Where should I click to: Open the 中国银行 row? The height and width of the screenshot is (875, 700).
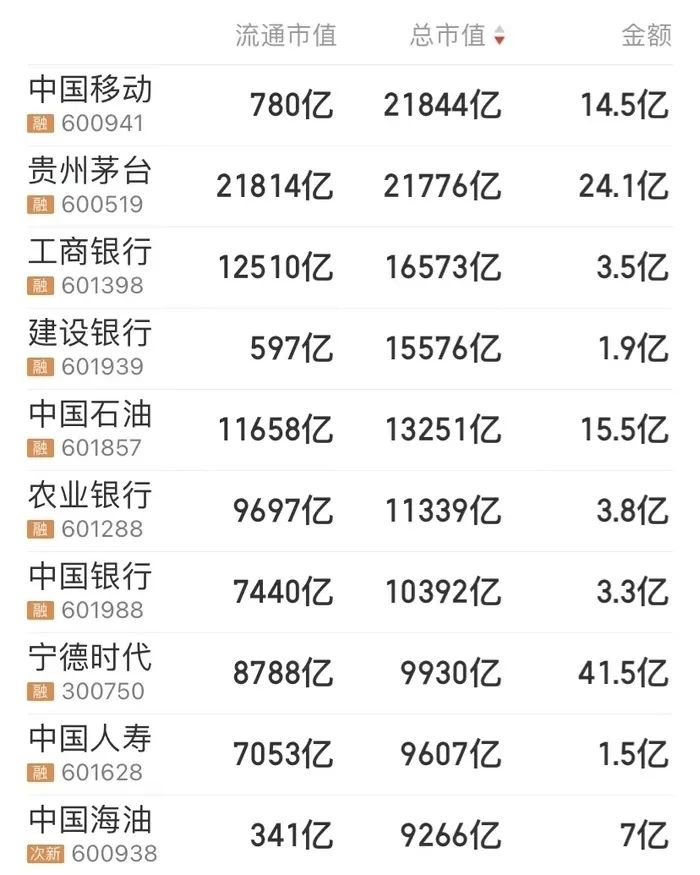[x=90, y=590]
